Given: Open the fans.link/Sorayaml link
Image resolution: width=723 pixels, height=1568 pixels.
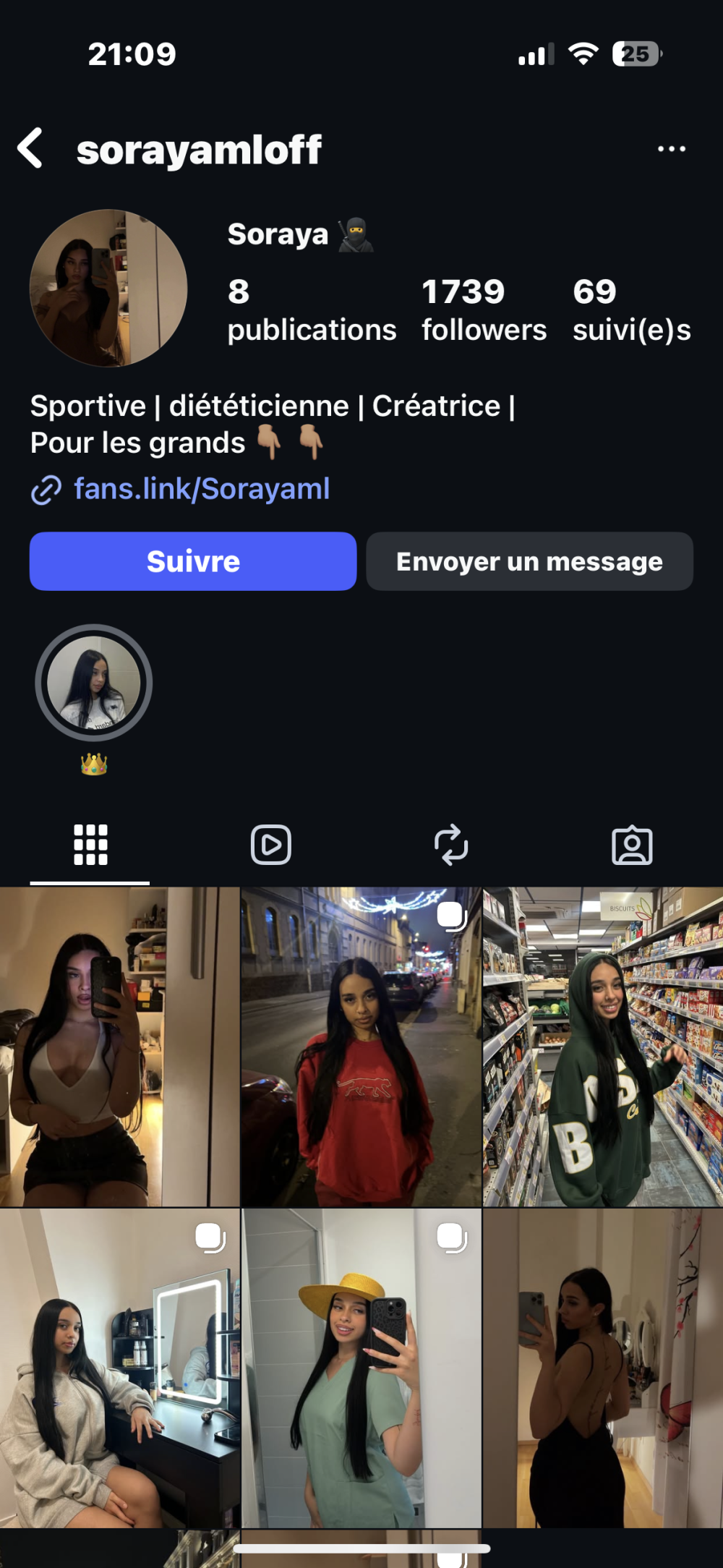Looking at the screenshot, I should point(201,489).
